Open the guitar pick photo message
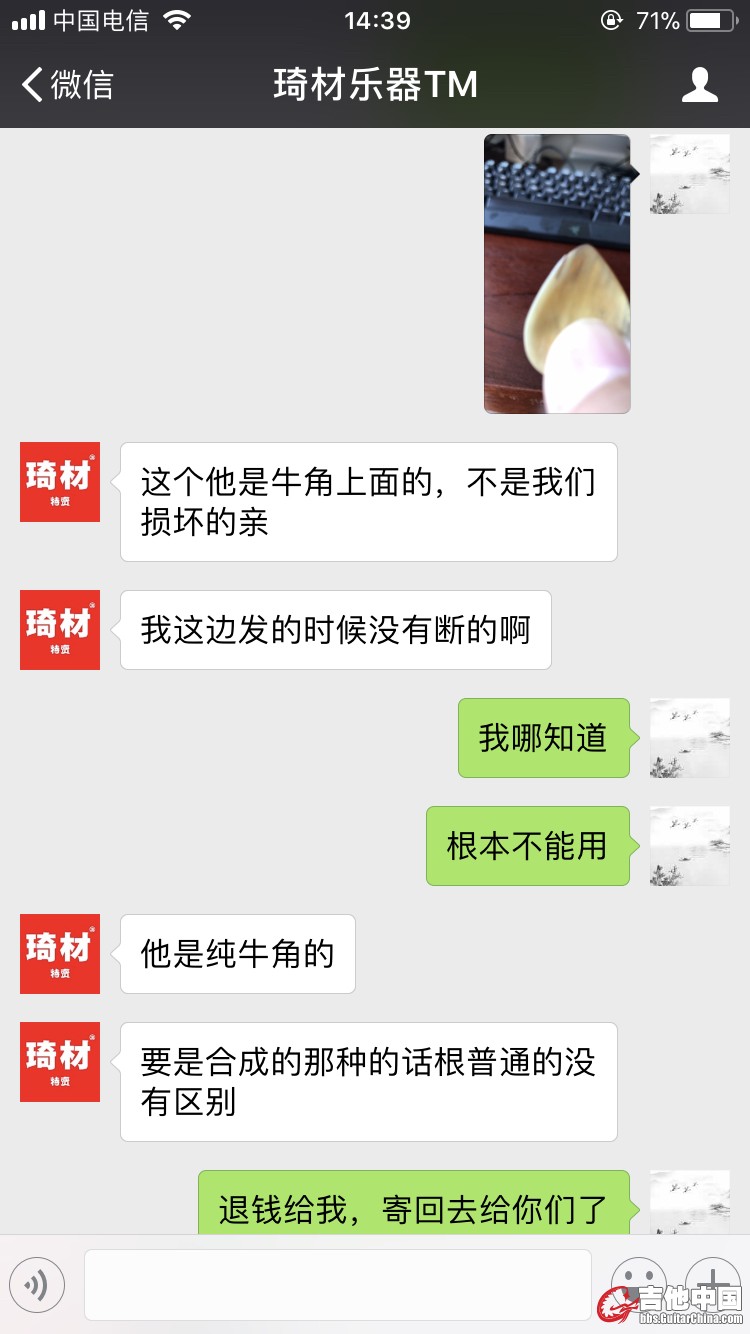This screenshot has width=750, height=1334. 557,274
